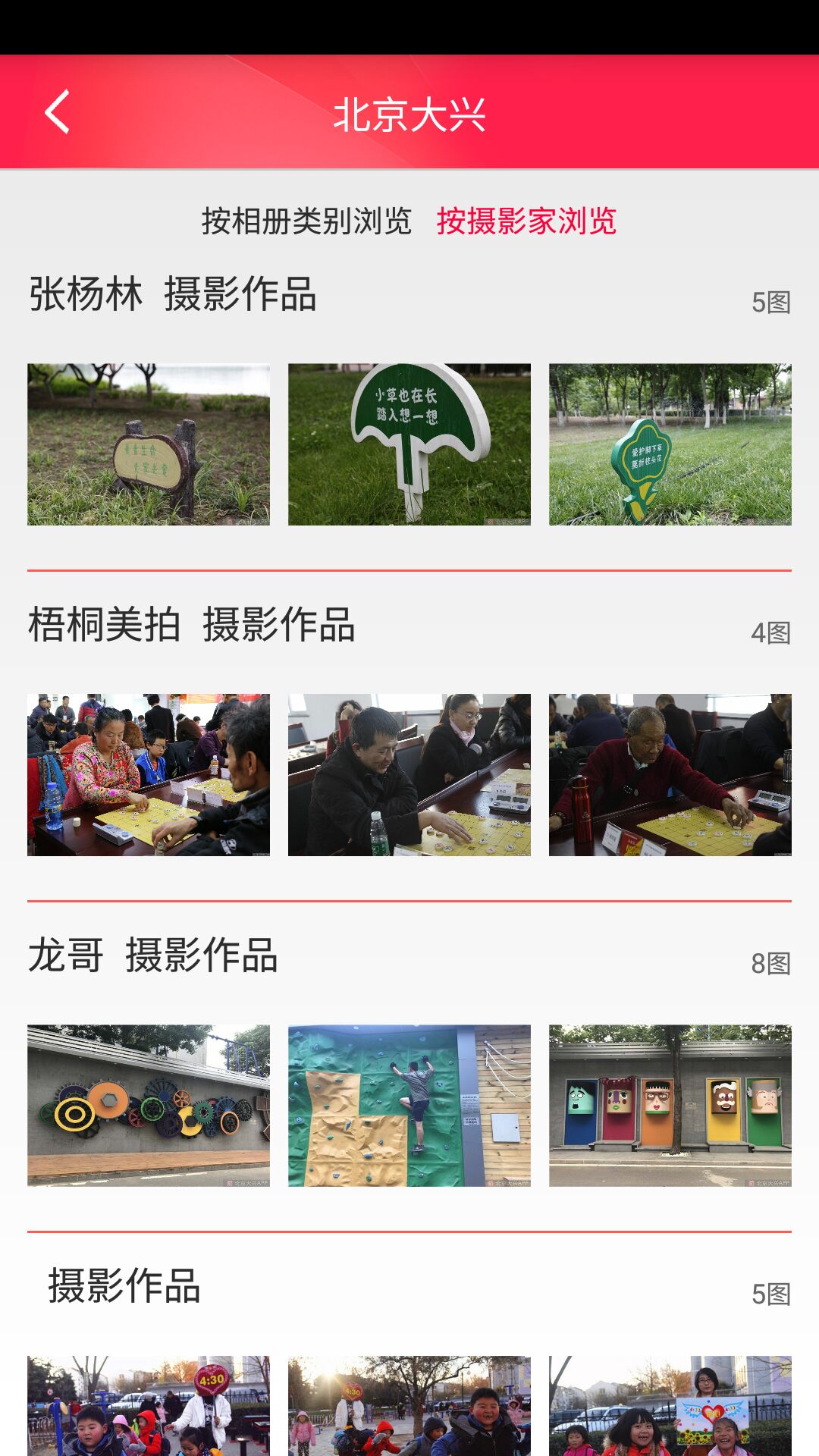
Task: View 梧桐美拍's photo of man in black jacket
Action: [x=409, y=775]
